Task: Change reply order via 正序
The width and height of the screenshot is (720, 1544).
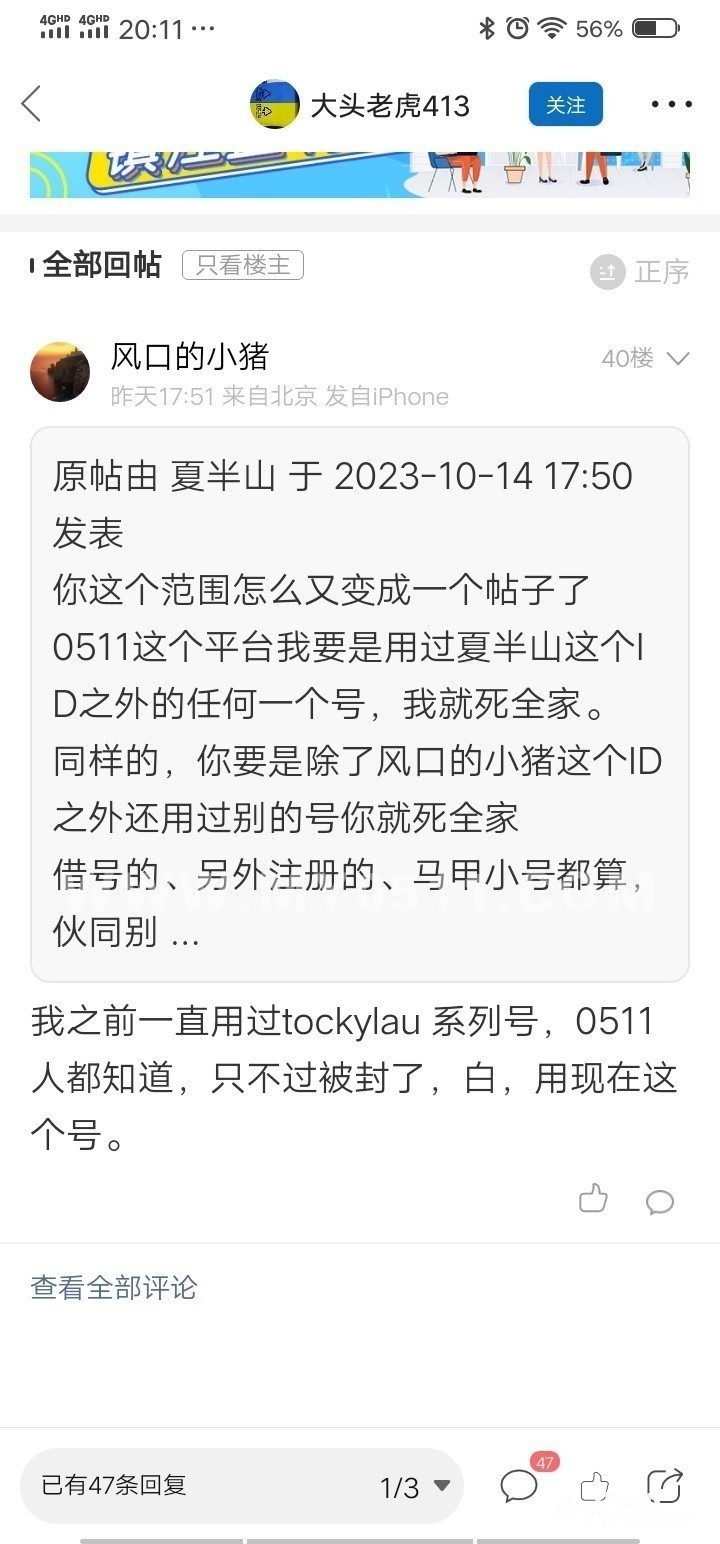Action: click(640, 272)
